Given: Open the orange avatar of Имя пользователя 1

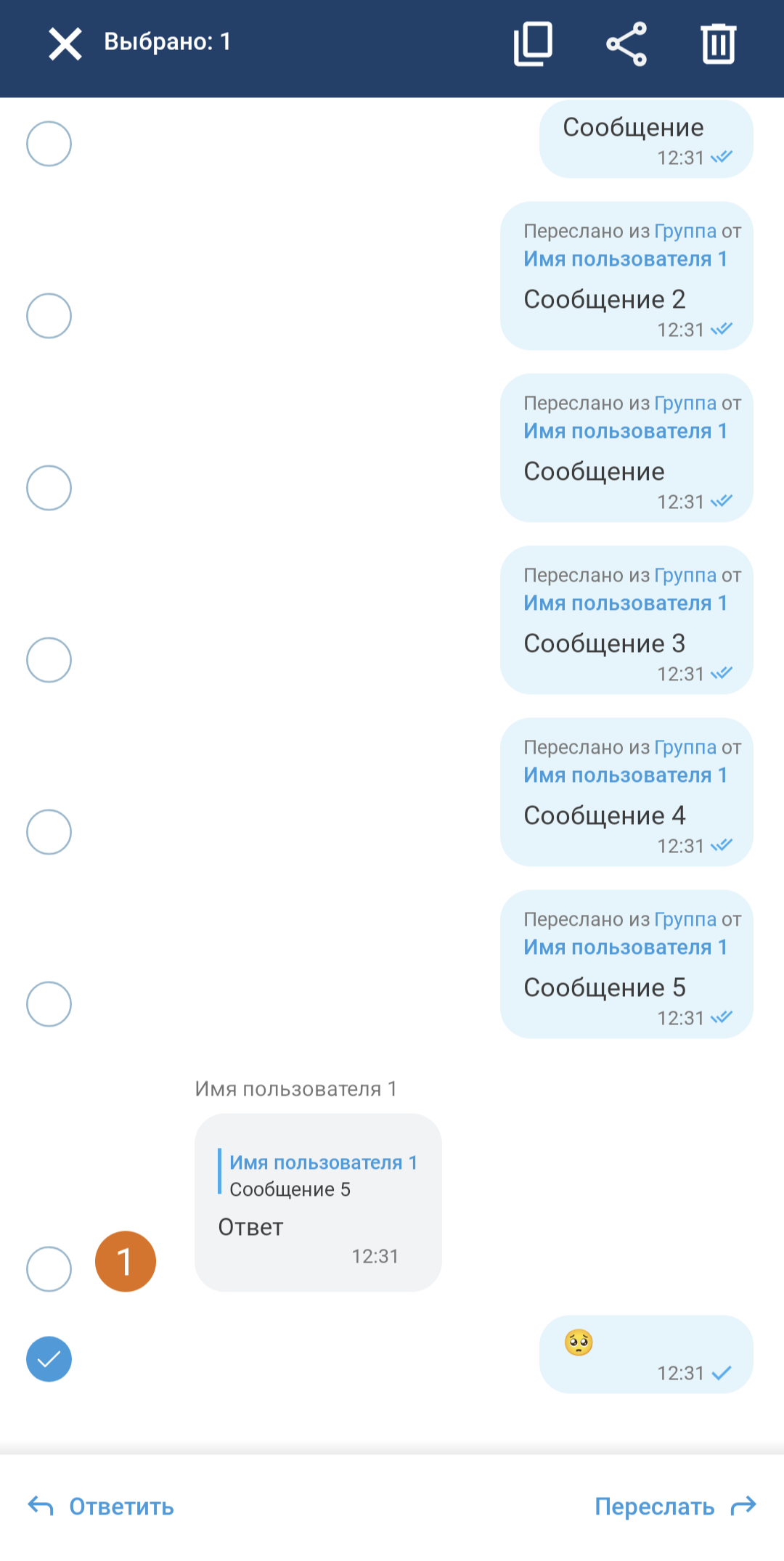Looking at the screenshot, I should point(126,1262).
